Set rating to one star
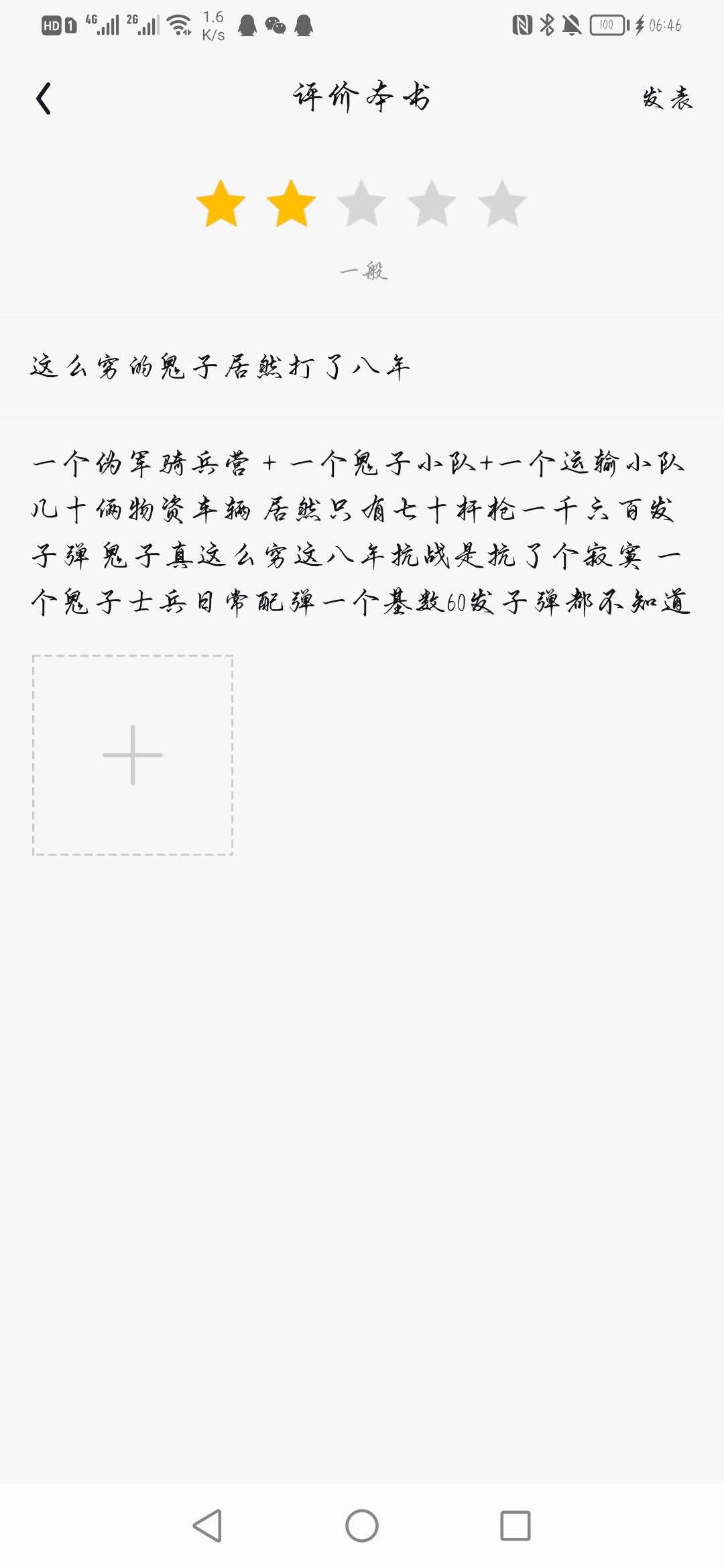The width and height of the screenshot is (724, 1568). click(x=221, y=204)
